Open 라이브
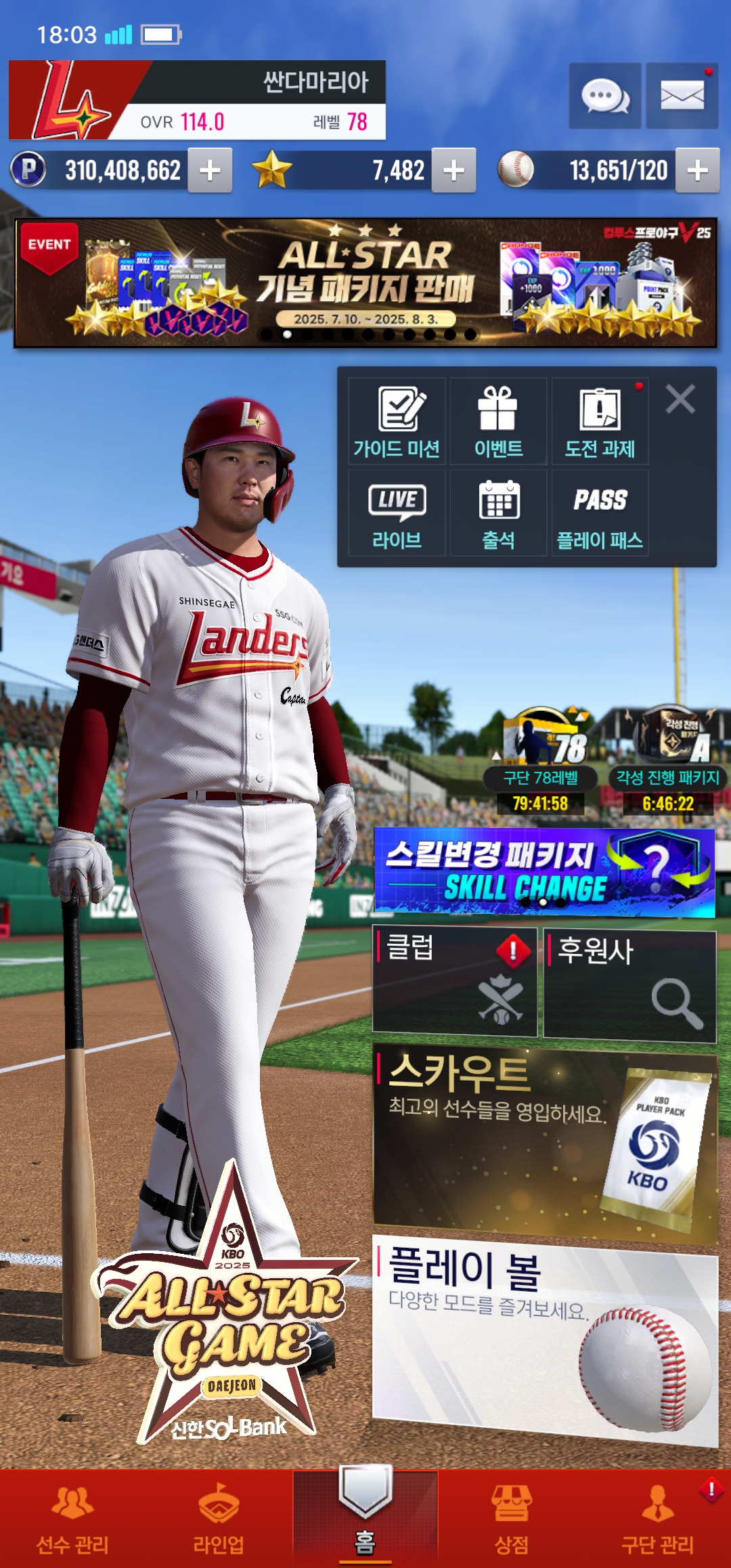The width and height of the screenshot is (731, 1568). pyautogui.click(x=397, y=513)
